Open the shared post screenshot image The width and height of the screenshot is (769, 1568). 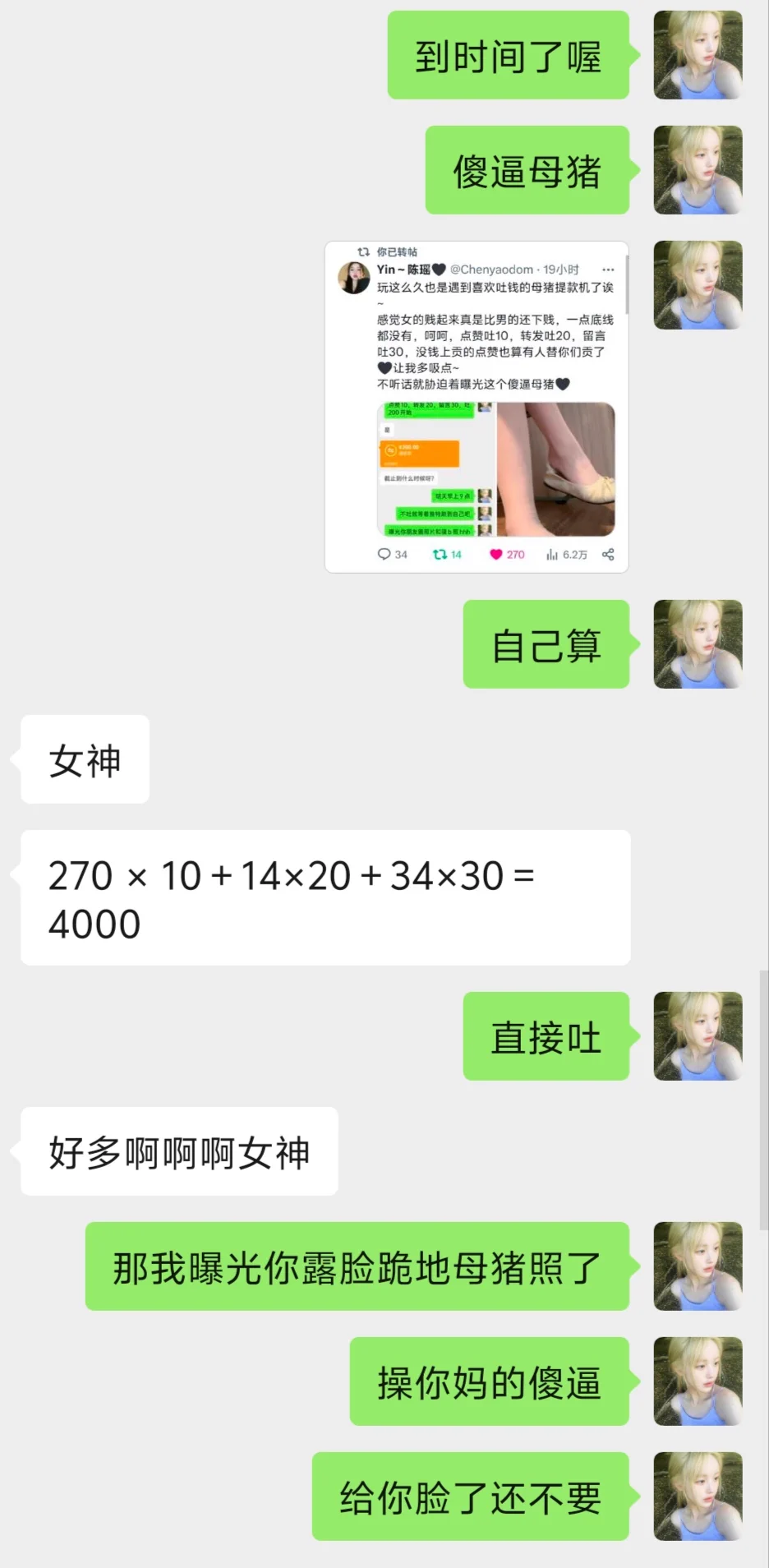coord(477,407)
